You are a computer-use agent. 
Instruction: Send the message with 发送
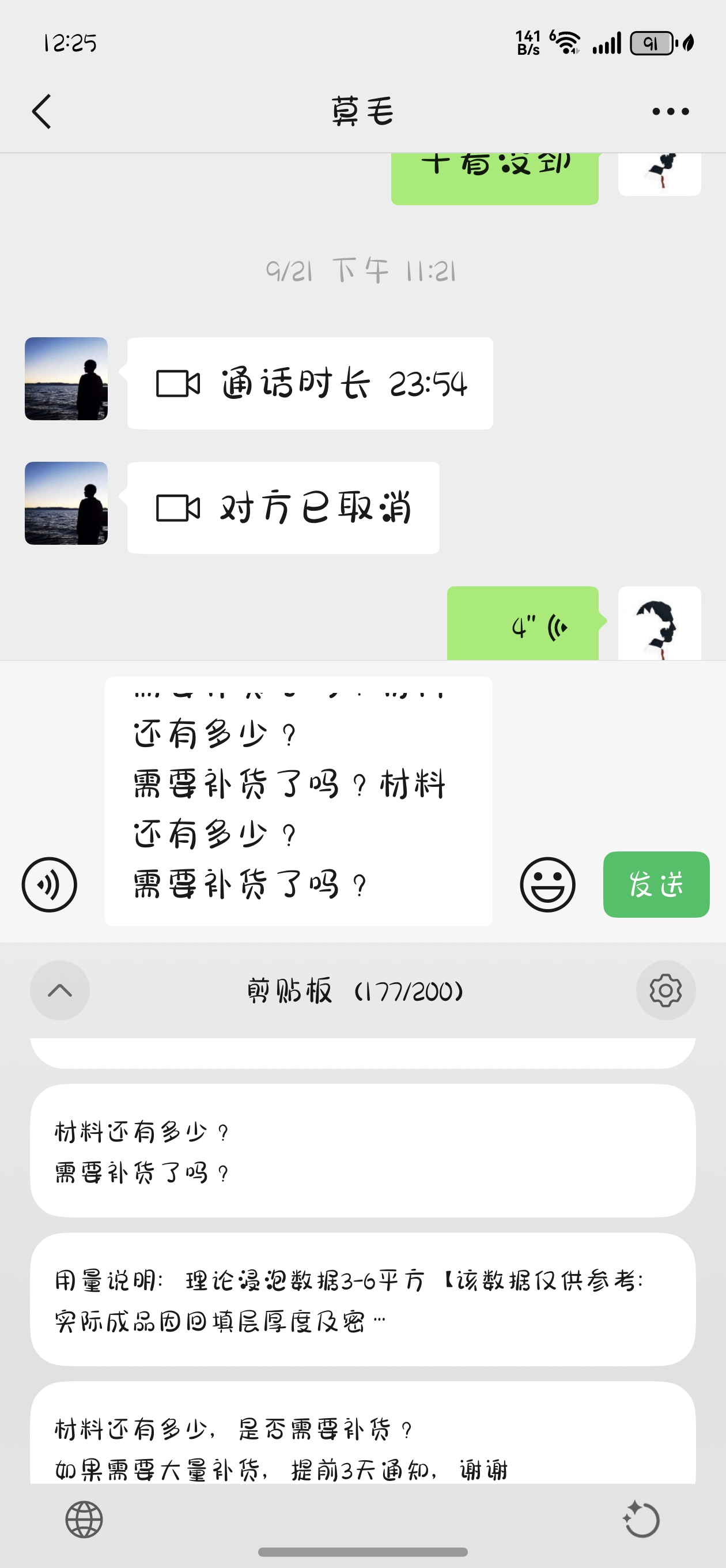point(655,884)
